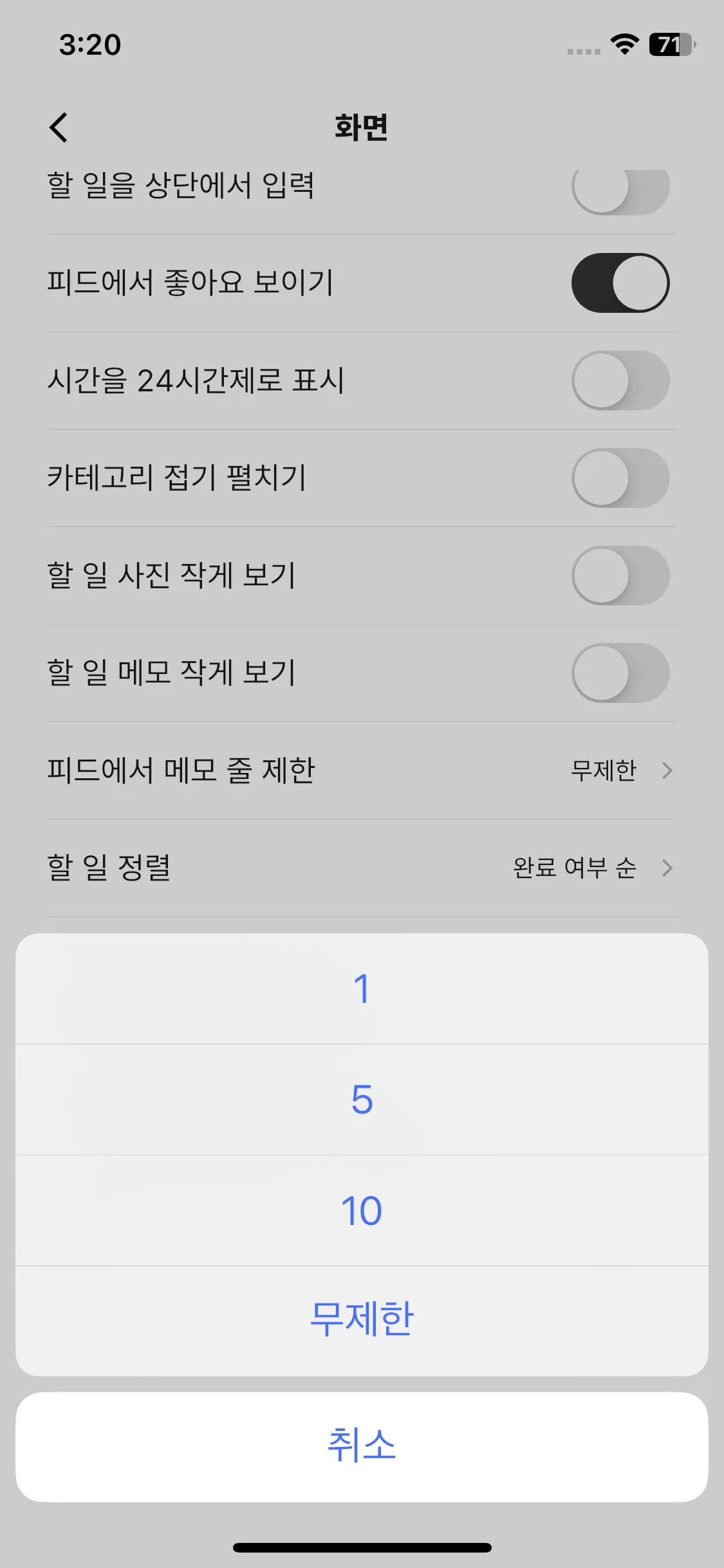The image size is (724, 1568).
Task: Choose 5 in the action sheet
Action: [x=362, y=1099]
